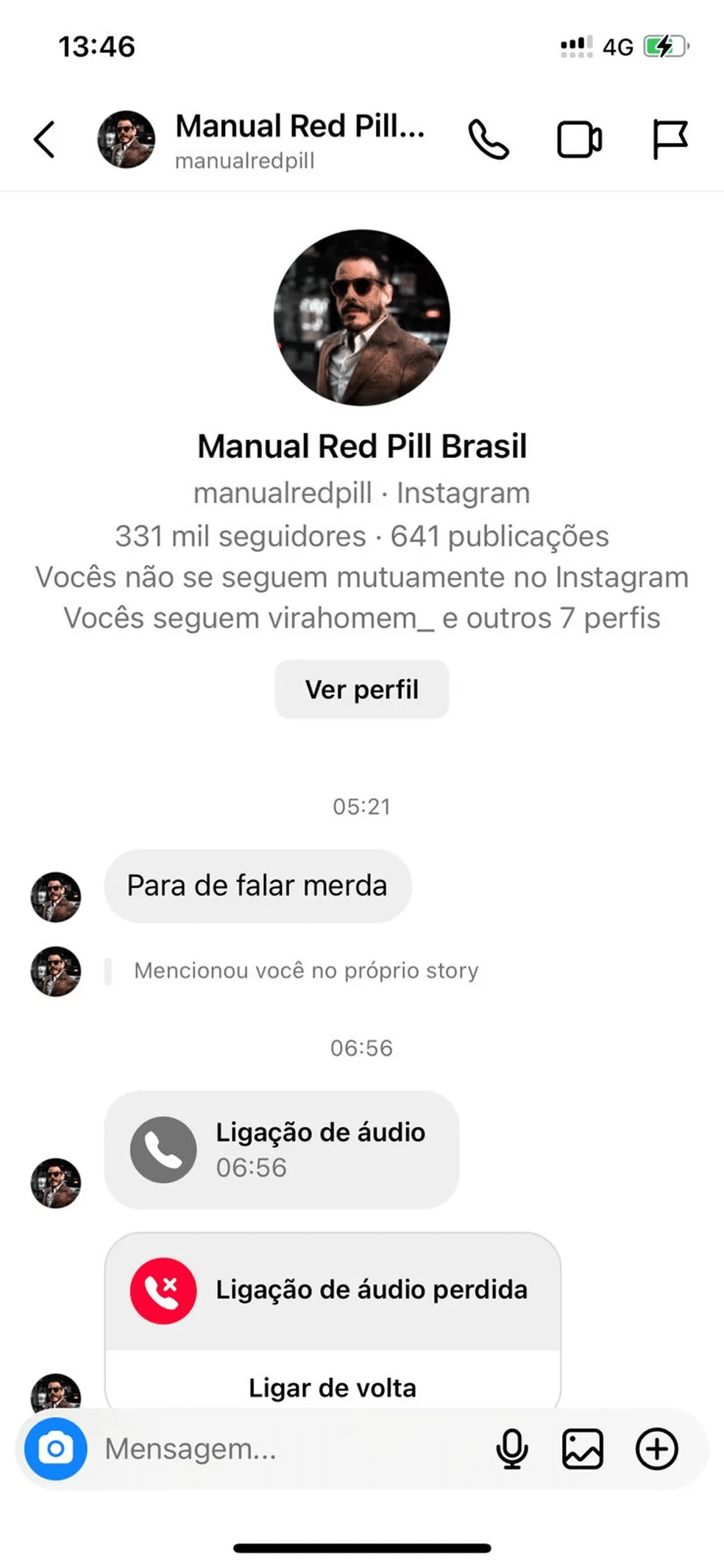Attach a photo from the gallery
The image size is (724, 1568).
coord(583,1449)
